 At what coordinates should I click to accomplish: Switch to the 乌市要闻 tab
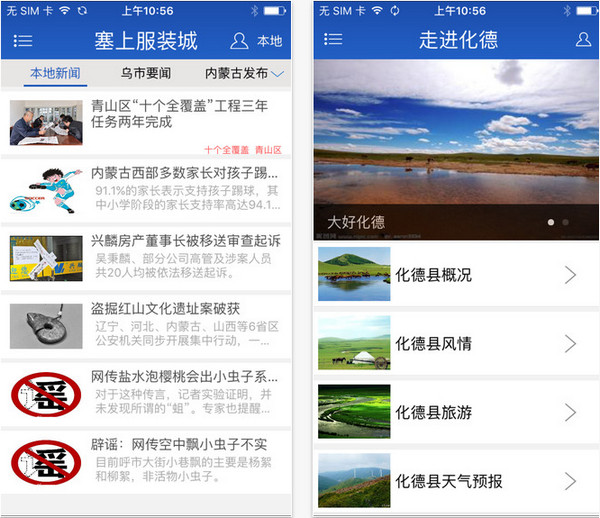tap(146, 74)
